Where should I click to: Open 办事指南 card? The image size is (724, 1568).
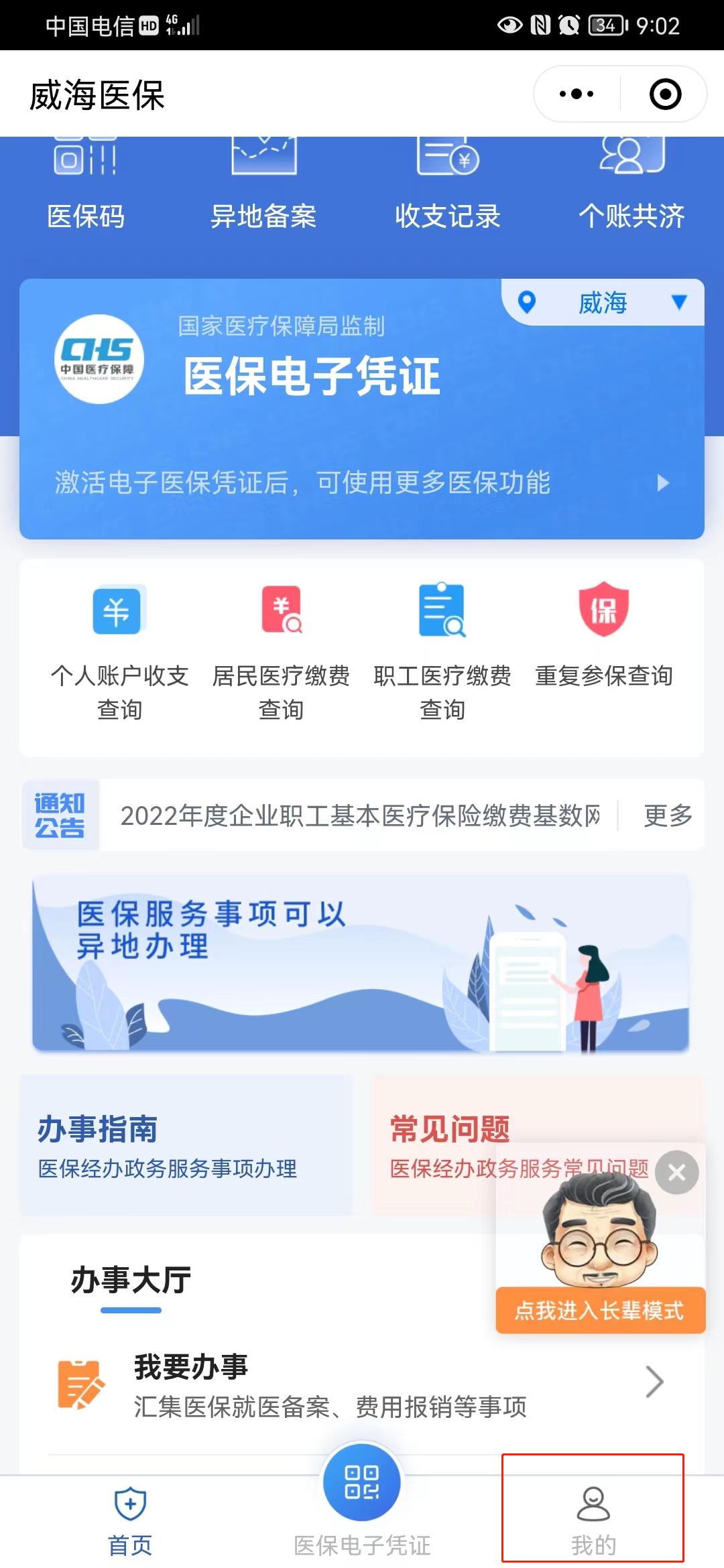[186, 1145]
